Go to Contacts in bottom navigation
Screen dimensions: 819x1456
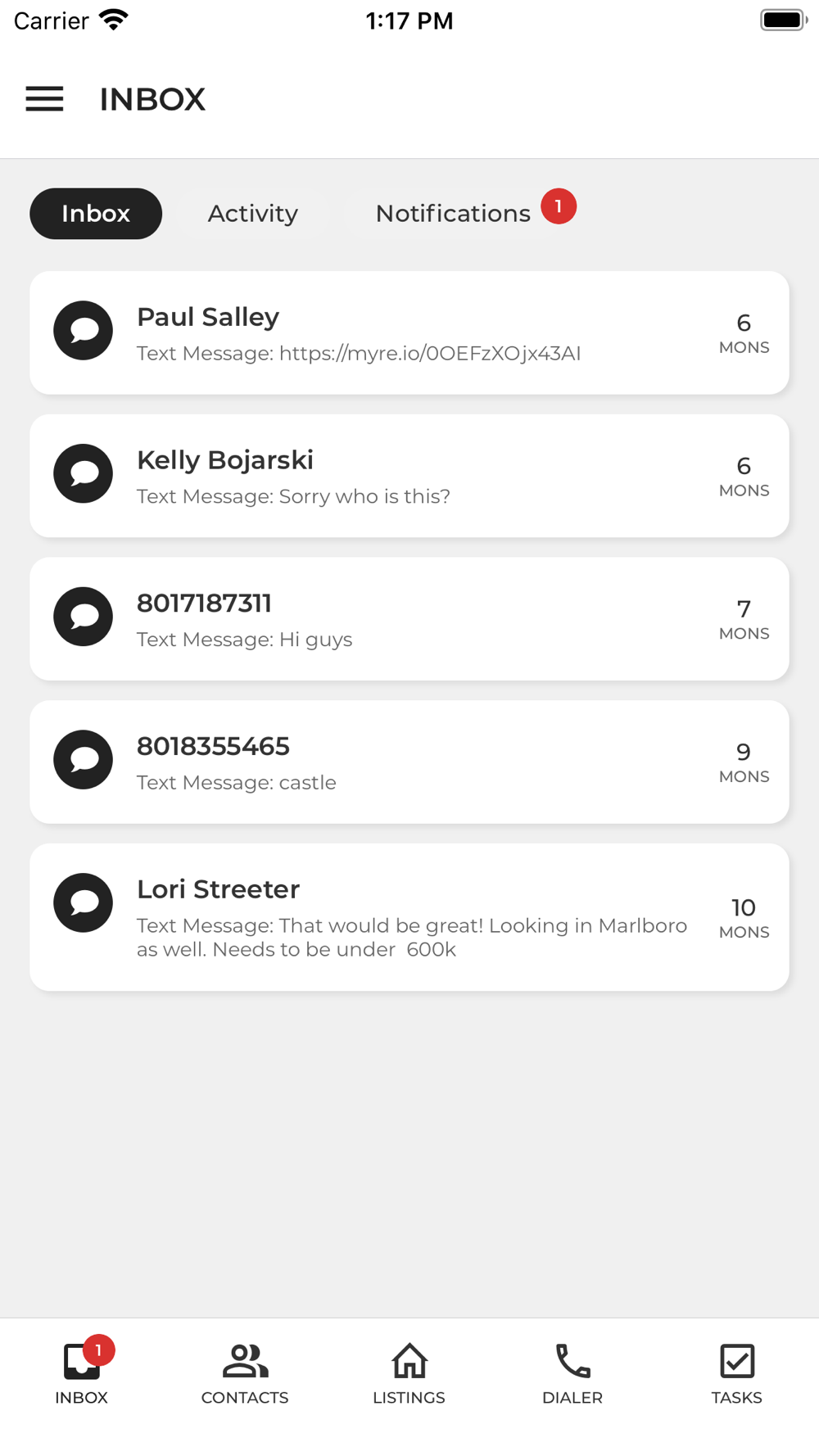pyautogui.click(x=245, y=1374)
